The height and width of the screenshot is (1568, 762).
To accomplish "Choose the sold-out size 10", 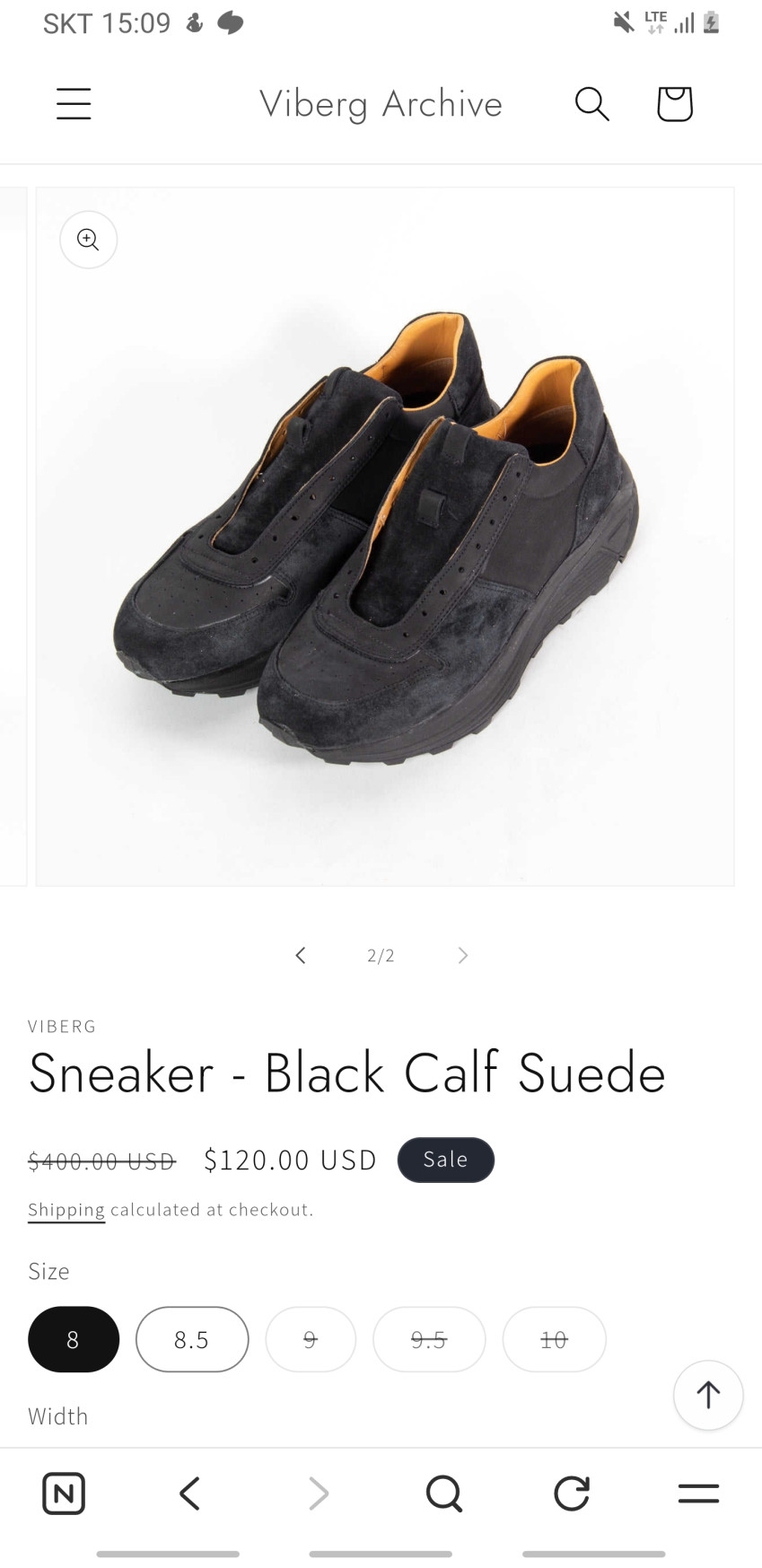I will pyautogui.click(x=554, y=1339).
